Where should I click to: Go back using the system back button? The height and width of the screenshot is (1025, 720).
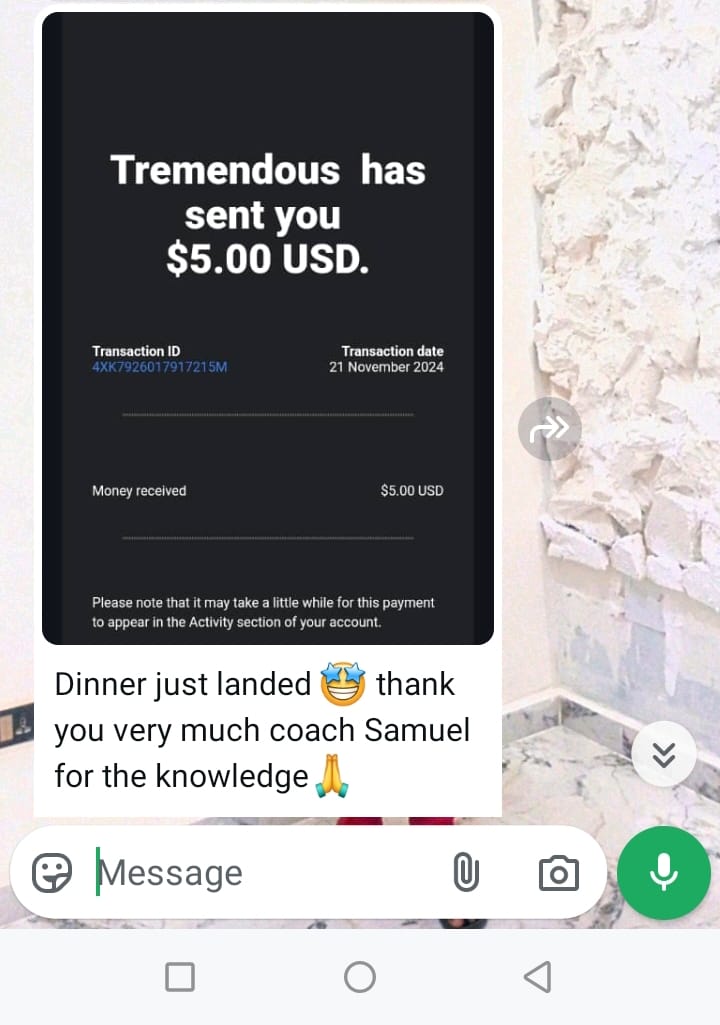tap(538, 977)
